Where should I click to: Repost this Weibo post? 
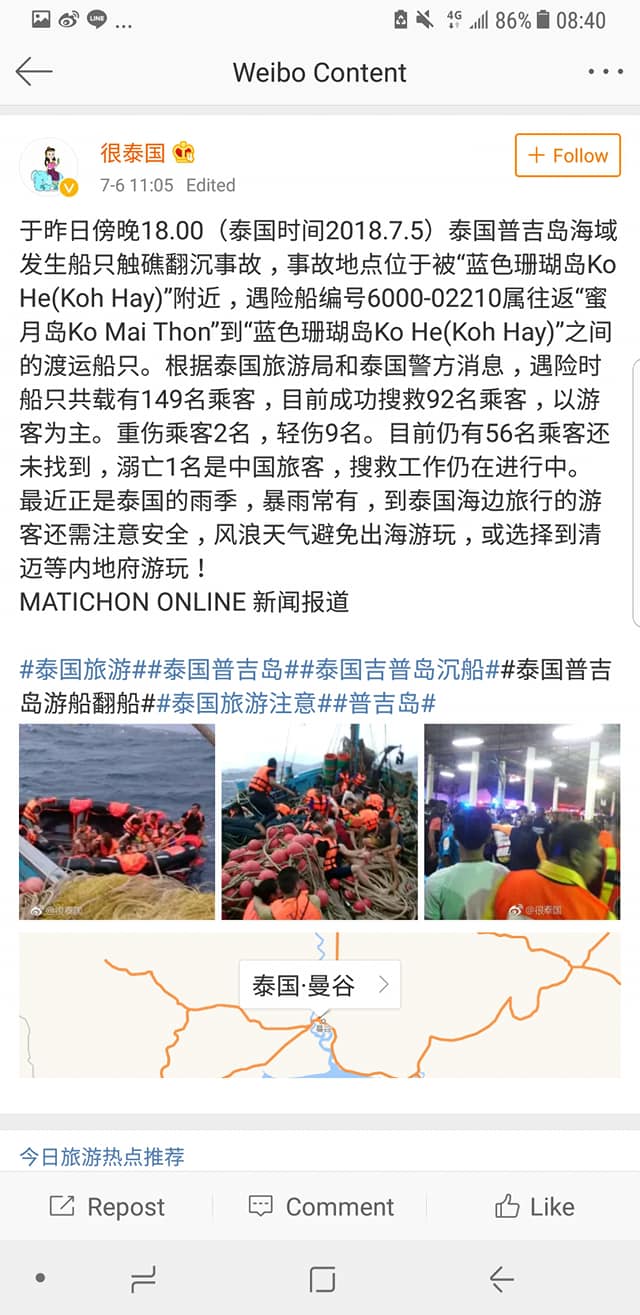click(107, 1206)
